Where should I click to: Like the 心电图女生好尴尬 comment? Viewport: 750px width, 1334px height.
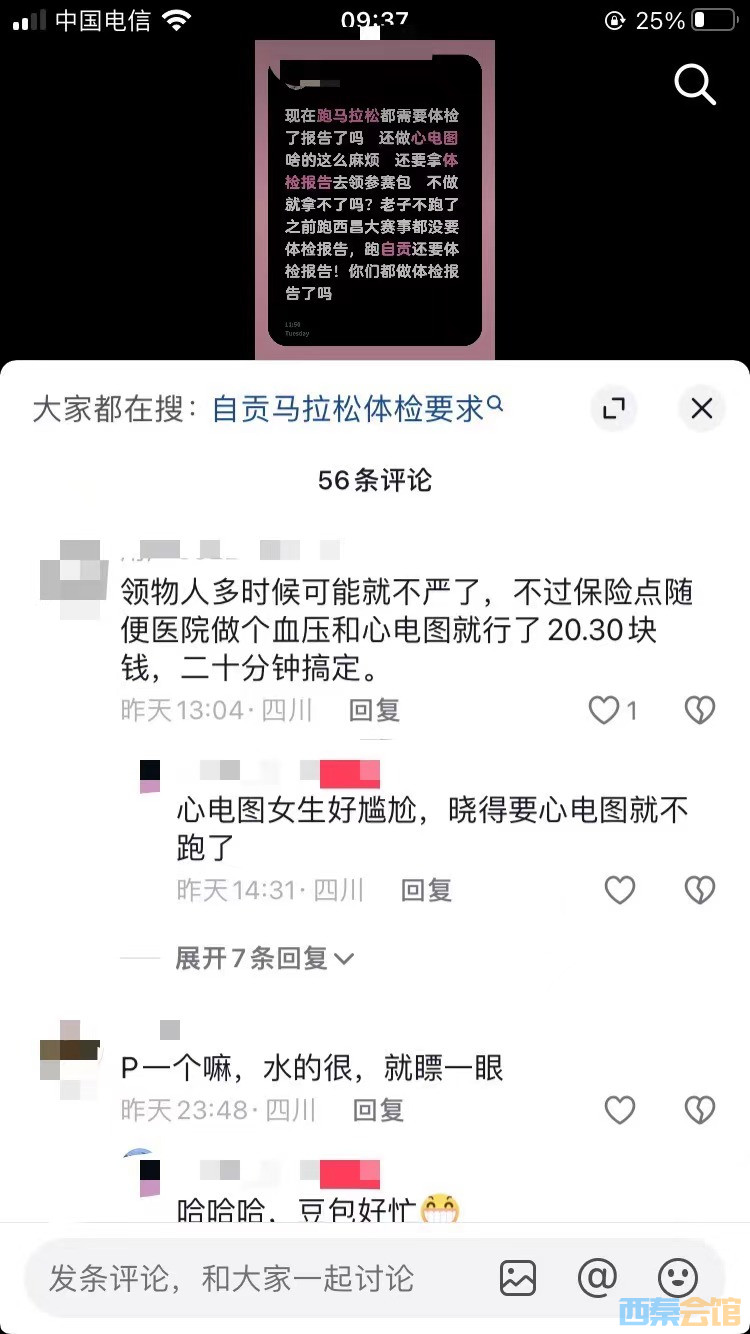tap(620, 890)
